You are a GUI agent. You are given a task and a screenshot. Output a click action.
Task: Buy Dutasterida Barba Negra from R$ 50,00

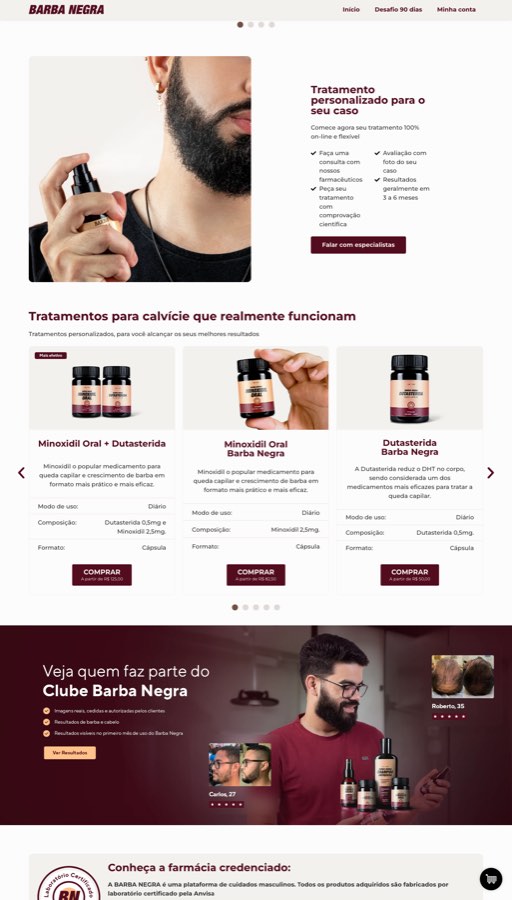click(x=409, y=575)
